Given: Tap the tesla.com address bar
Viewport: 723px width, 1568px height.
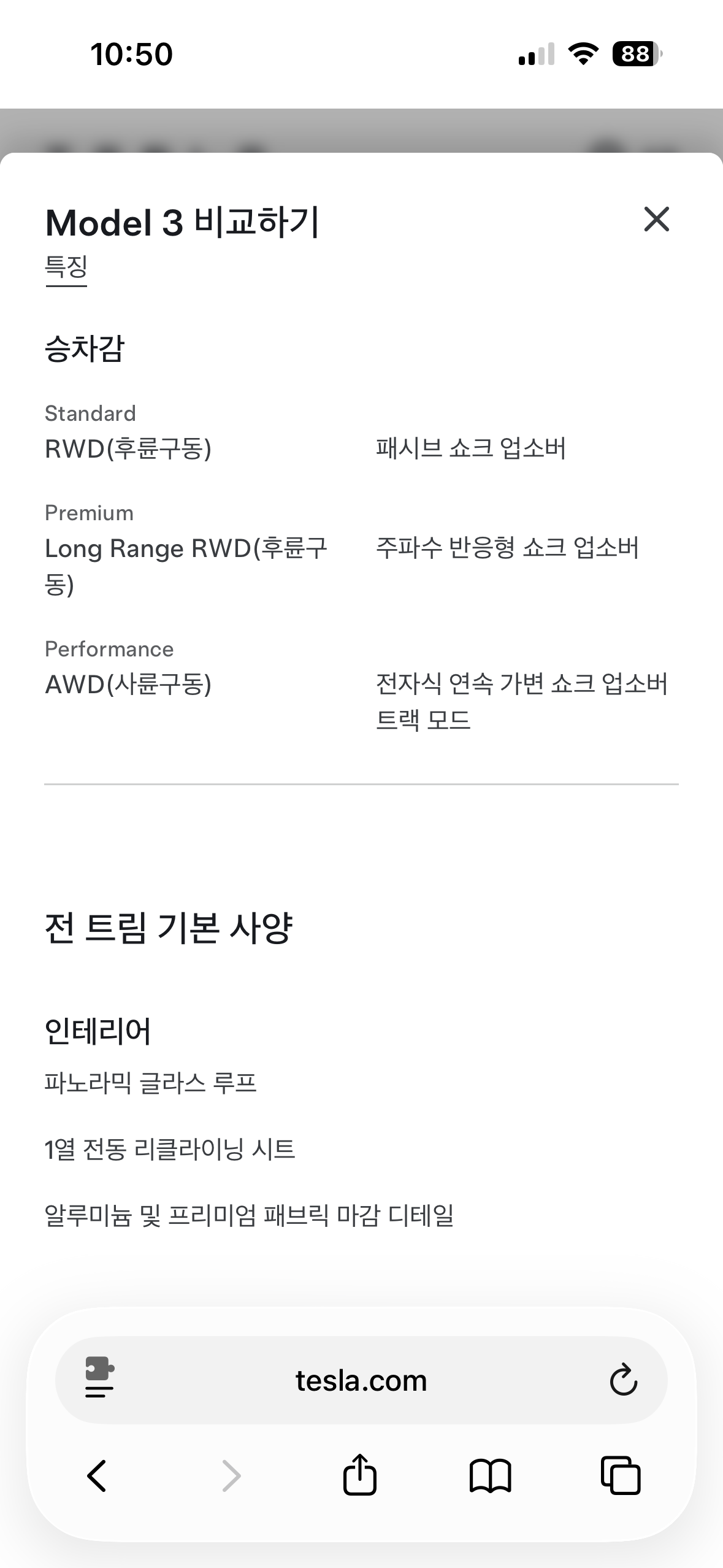Looking at the screenshot, I should 361,1381.
